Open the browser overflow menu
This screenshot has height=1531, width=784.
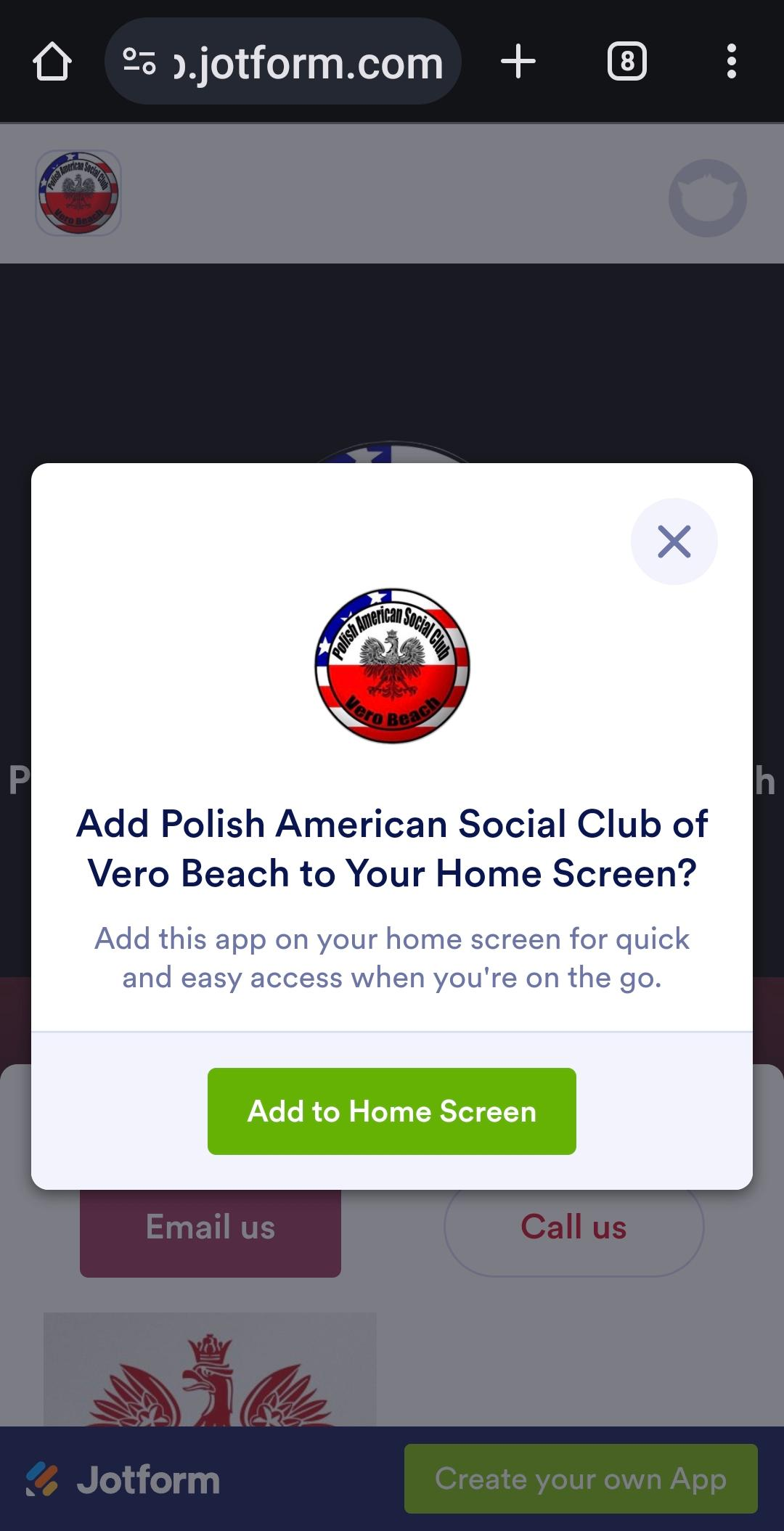coord(731,62)
